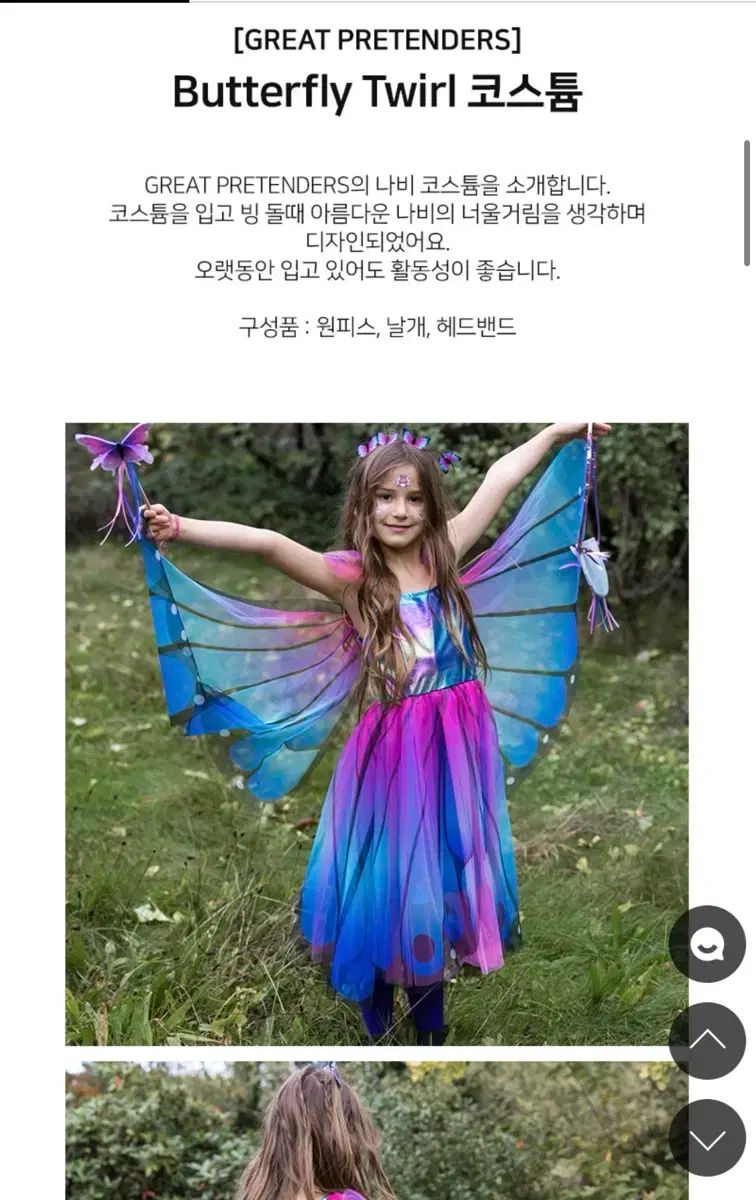This screenshot has width=756, height=1200.
Task: Jump to bottom with the down arrow button
Action: pyautogui.click(x=707, y=1137)
